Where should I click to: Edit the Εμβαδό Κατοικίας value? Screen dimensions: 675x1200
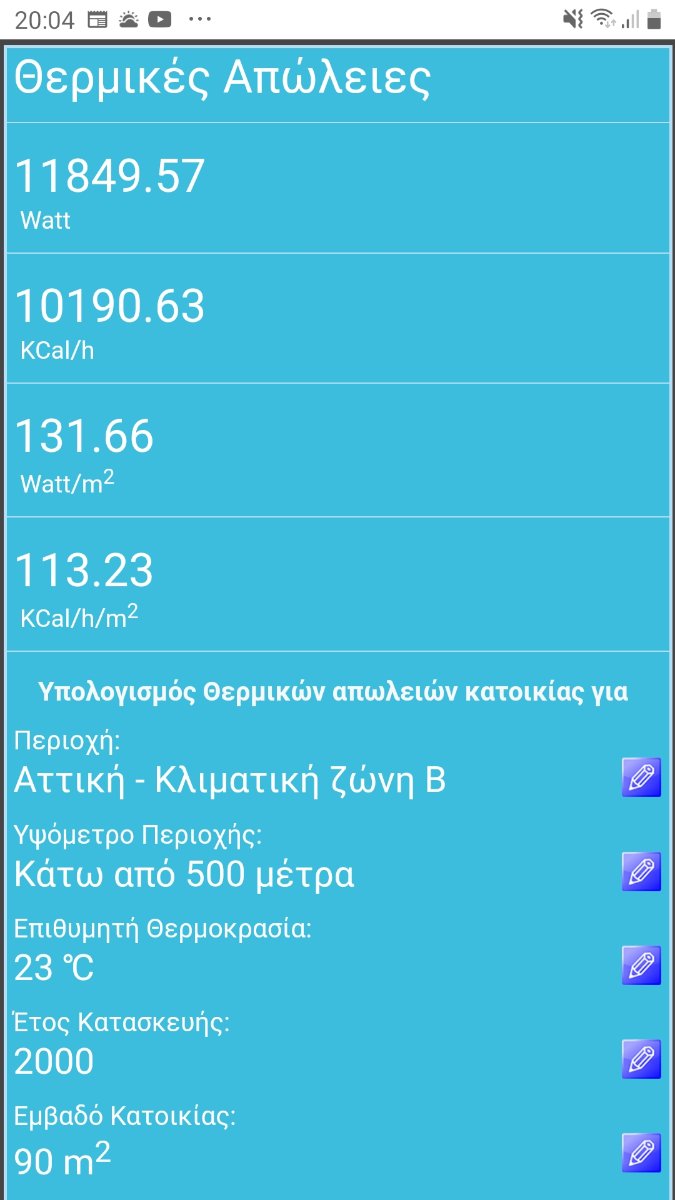point(641,1153)
